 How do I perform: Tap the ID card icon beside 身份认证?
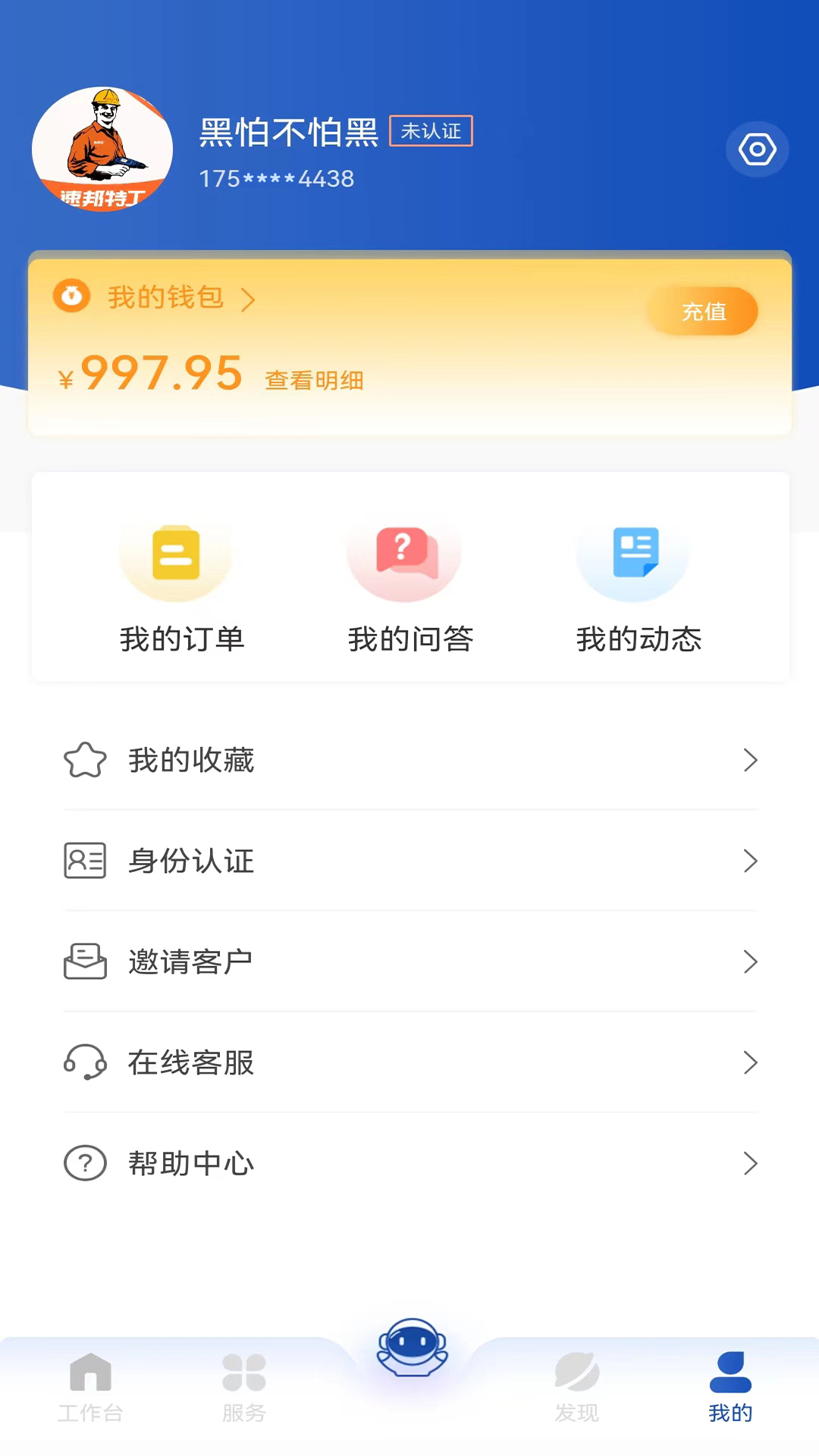click(85, 861)
